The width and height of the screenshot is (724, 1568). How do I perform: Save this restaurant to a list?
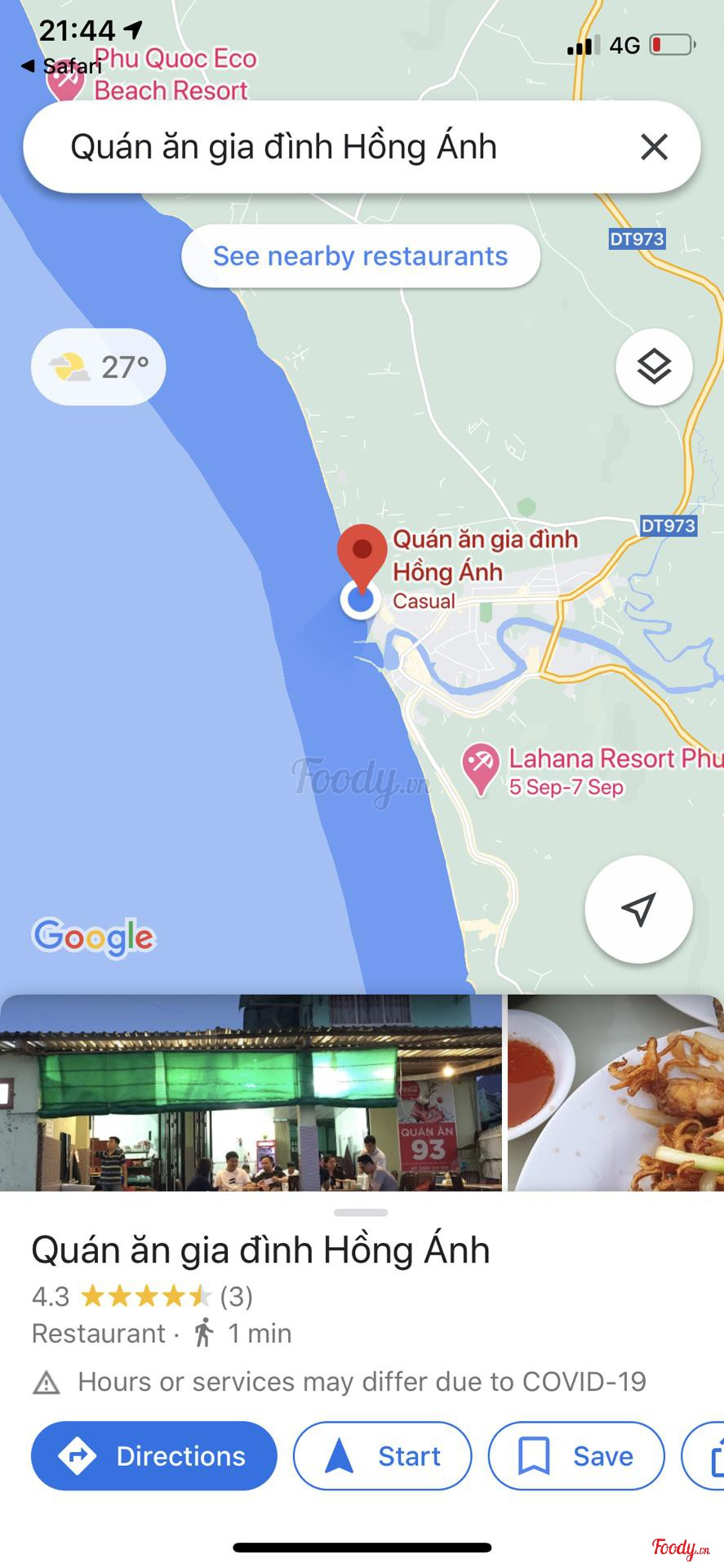pyautogui.click(x=576, y=1455)
